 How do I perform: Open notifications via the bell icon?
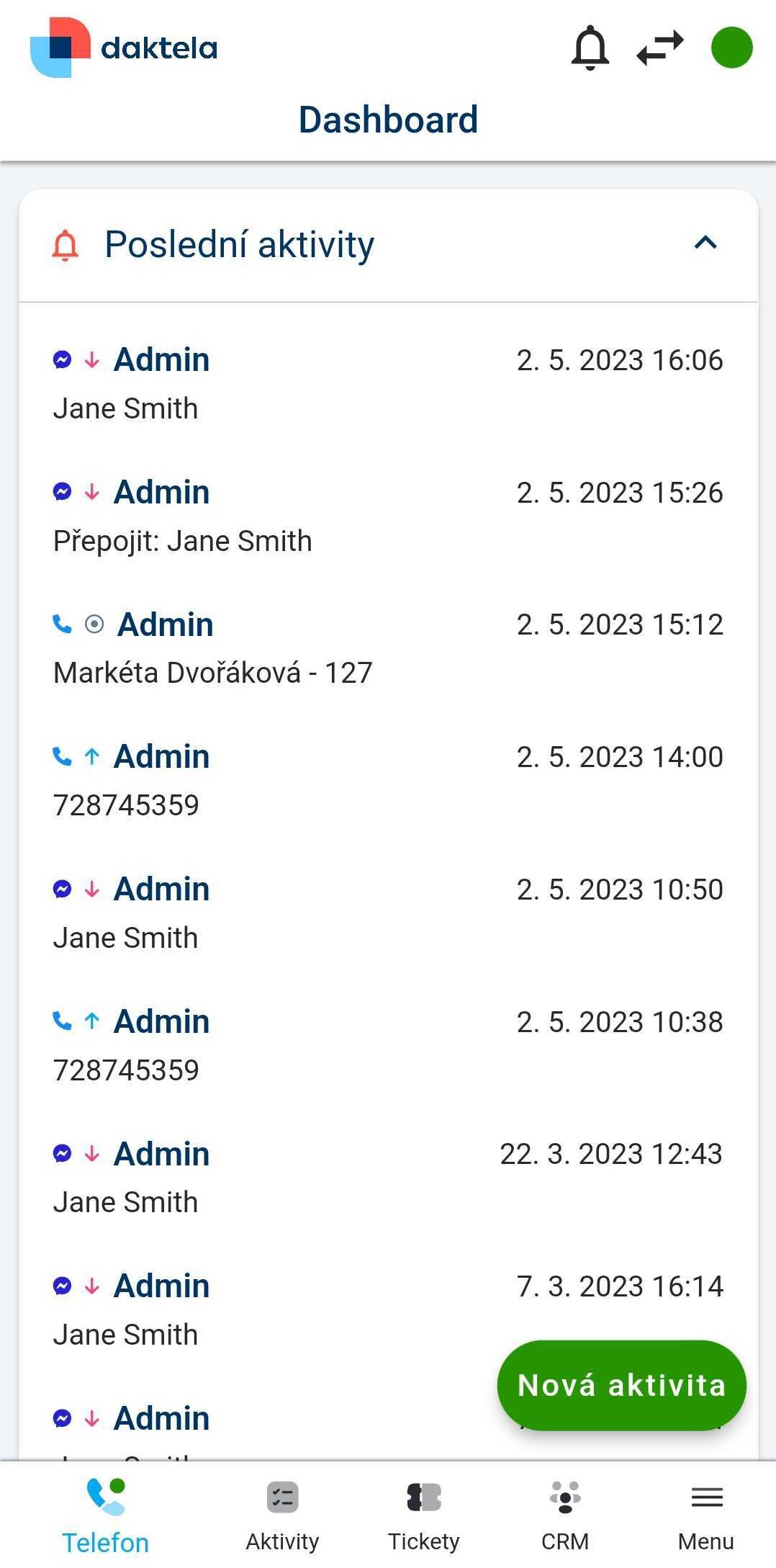click(x=590, y=48)
